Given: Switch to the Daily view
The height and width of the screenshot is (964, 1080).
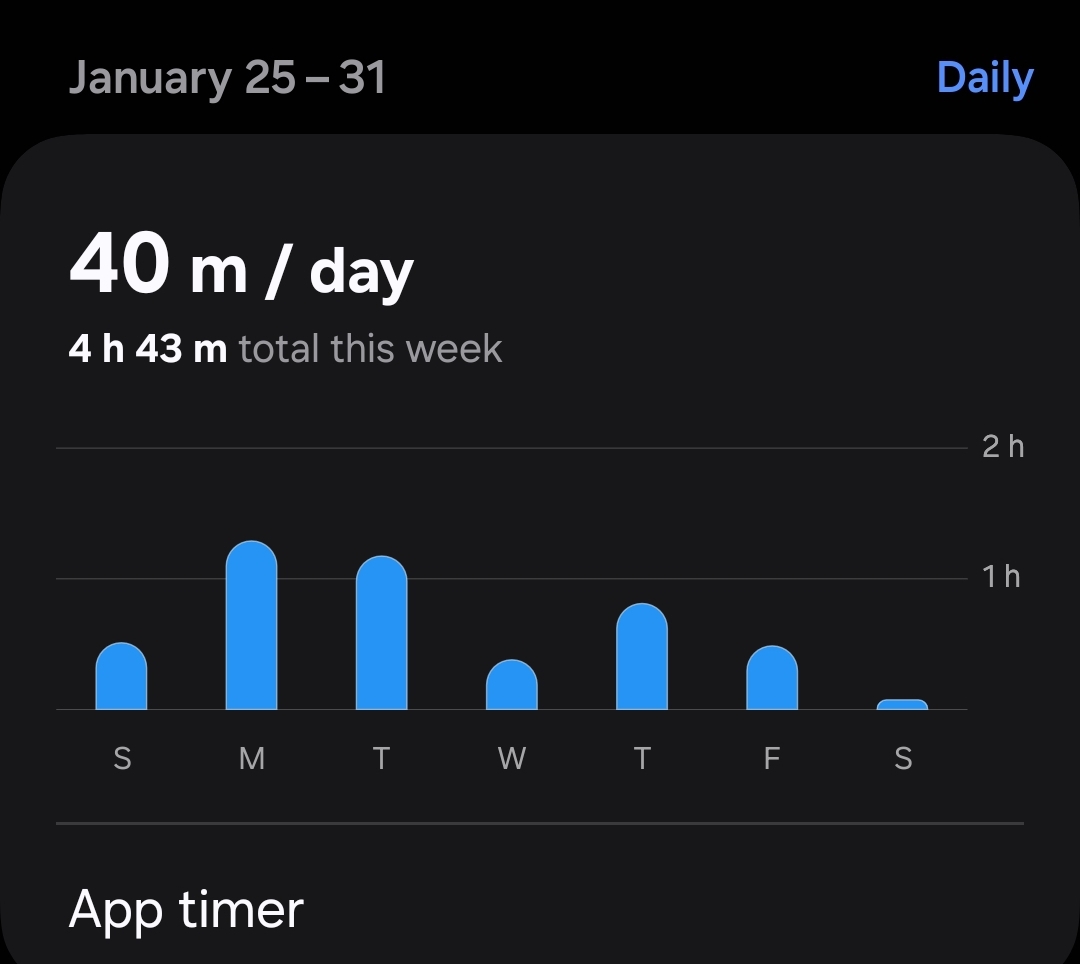Looking at the screenshot, I should point(984,78).
